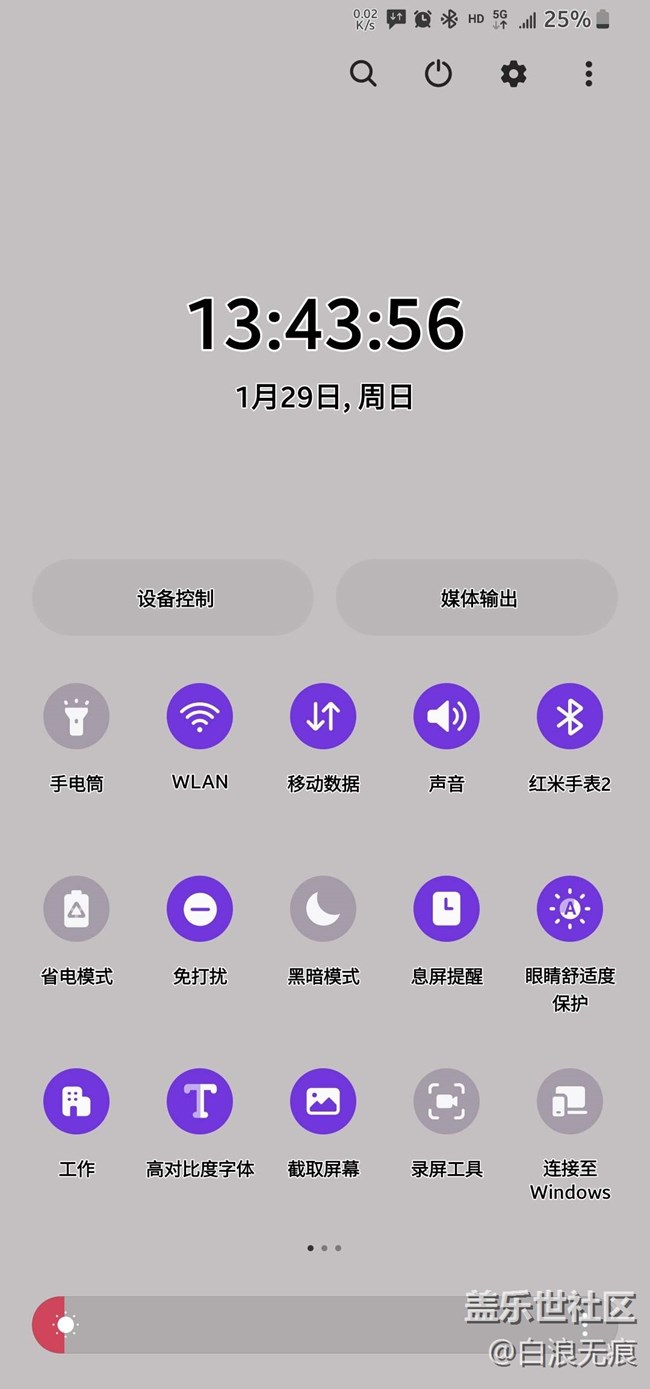Toggle the 工作 profile tile
650x1389 pixels.
pyautogui.click(x=76, y=1101)
